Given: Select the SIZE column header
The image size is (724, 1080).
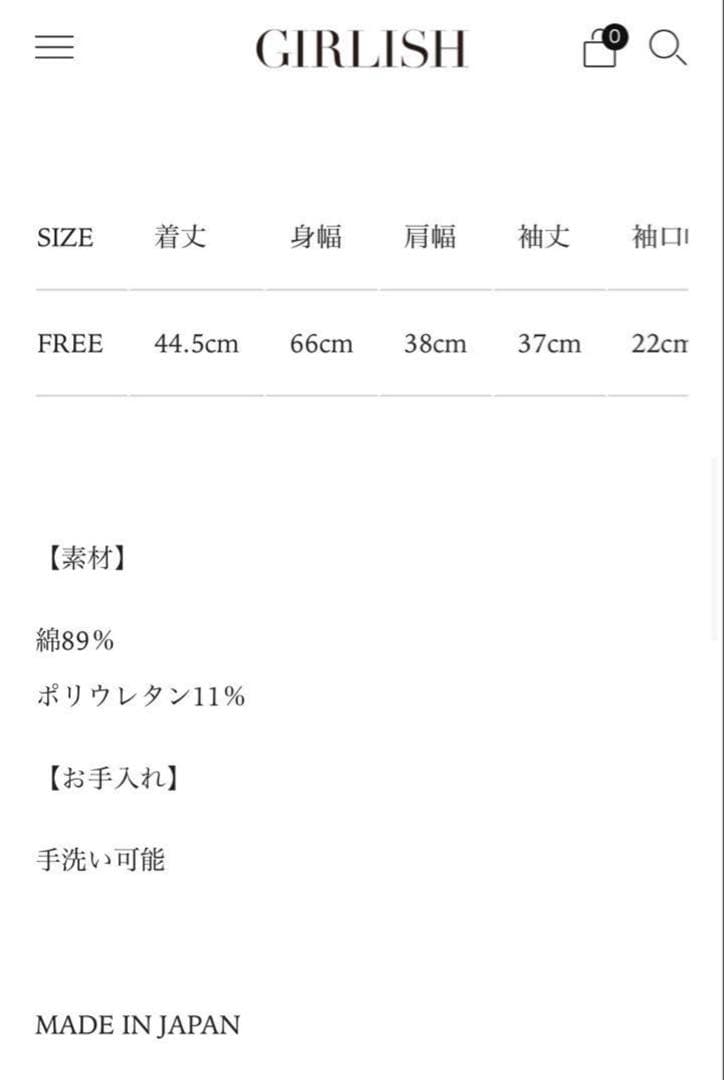Looking at the screenshot, I should (x=66, y=239).
